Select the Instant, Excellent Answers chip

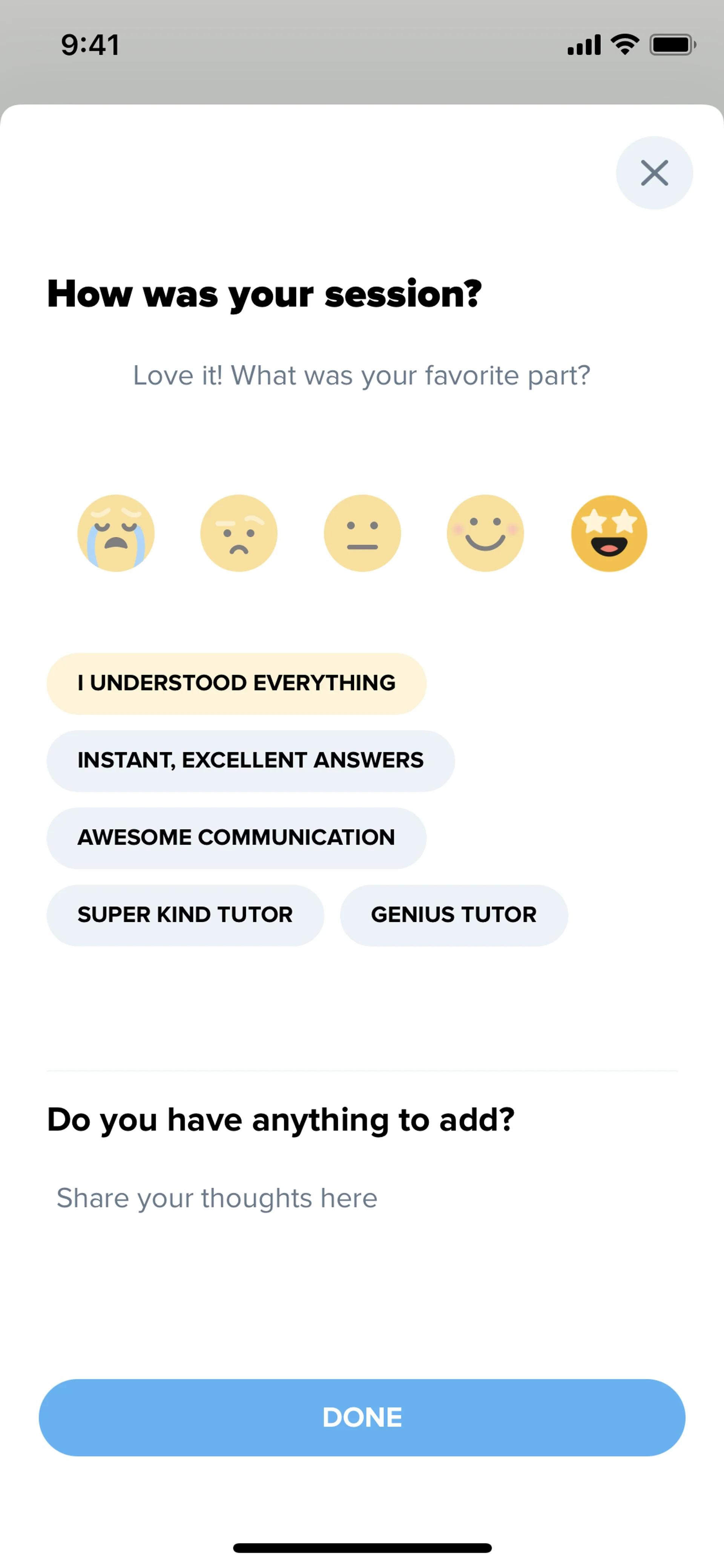point(250,760)
